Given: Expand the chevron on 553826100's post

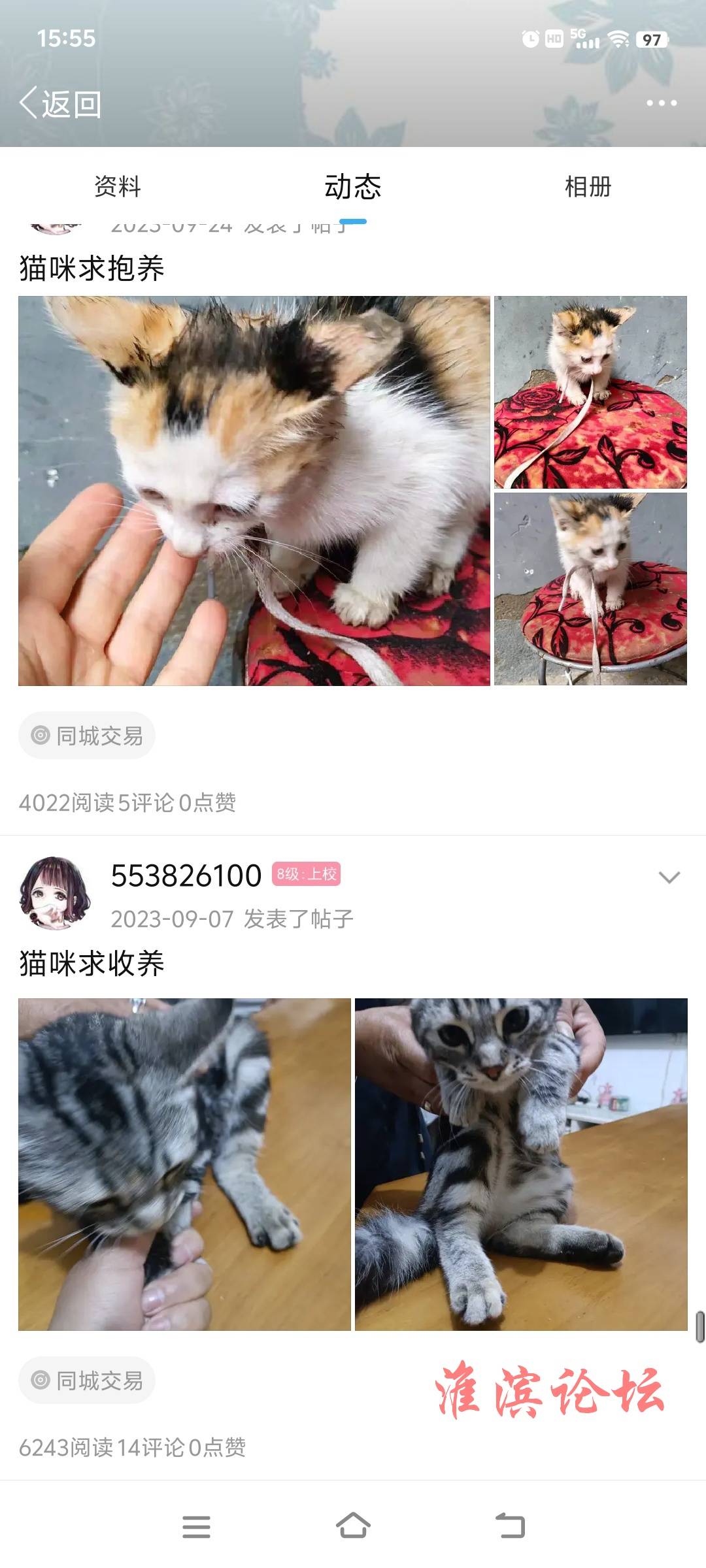Looking at the screenshot, I should pos(669,877).
